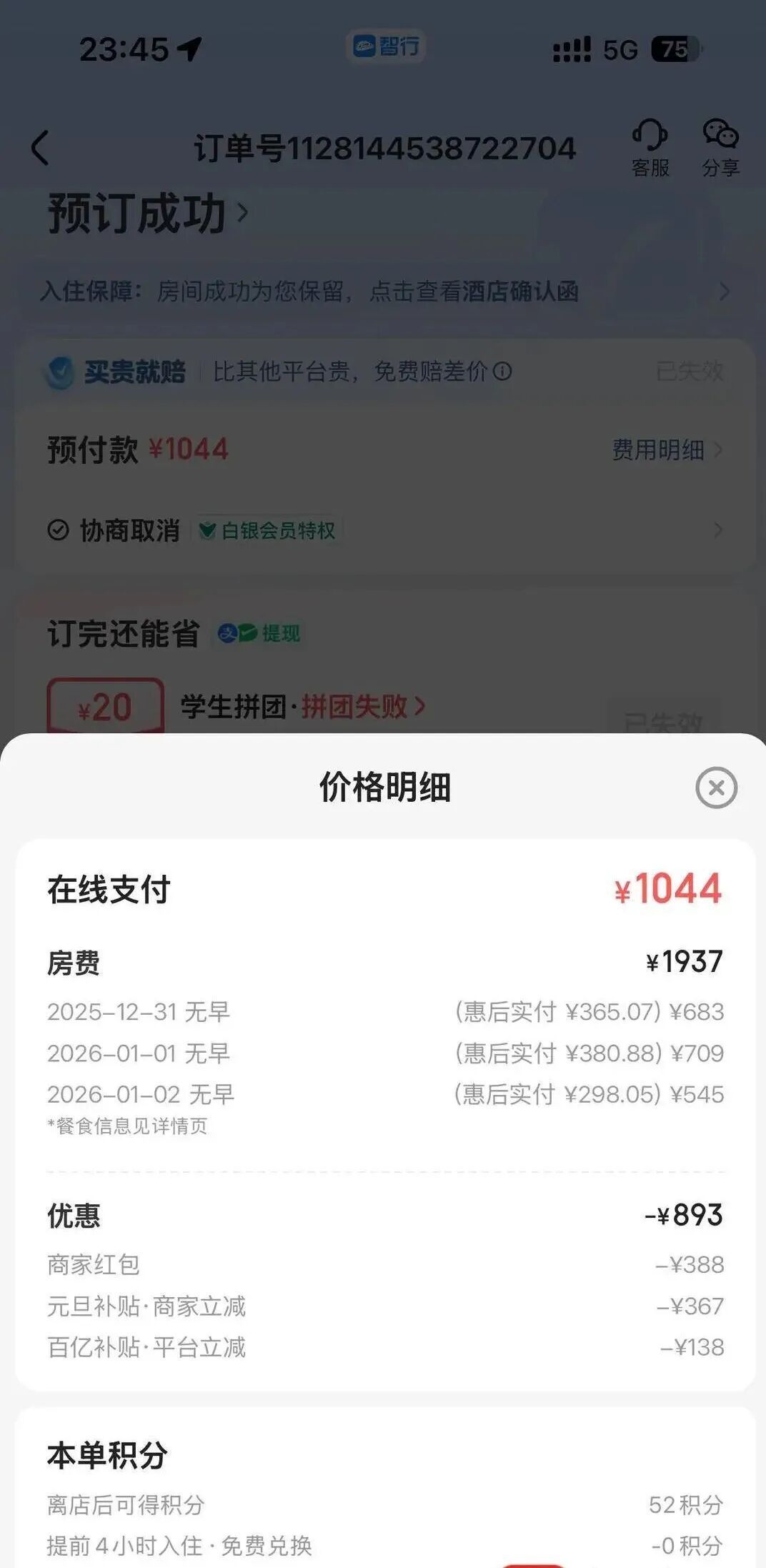
Task: Close the 价格明细 price details sheet
Action: [716, 788]
